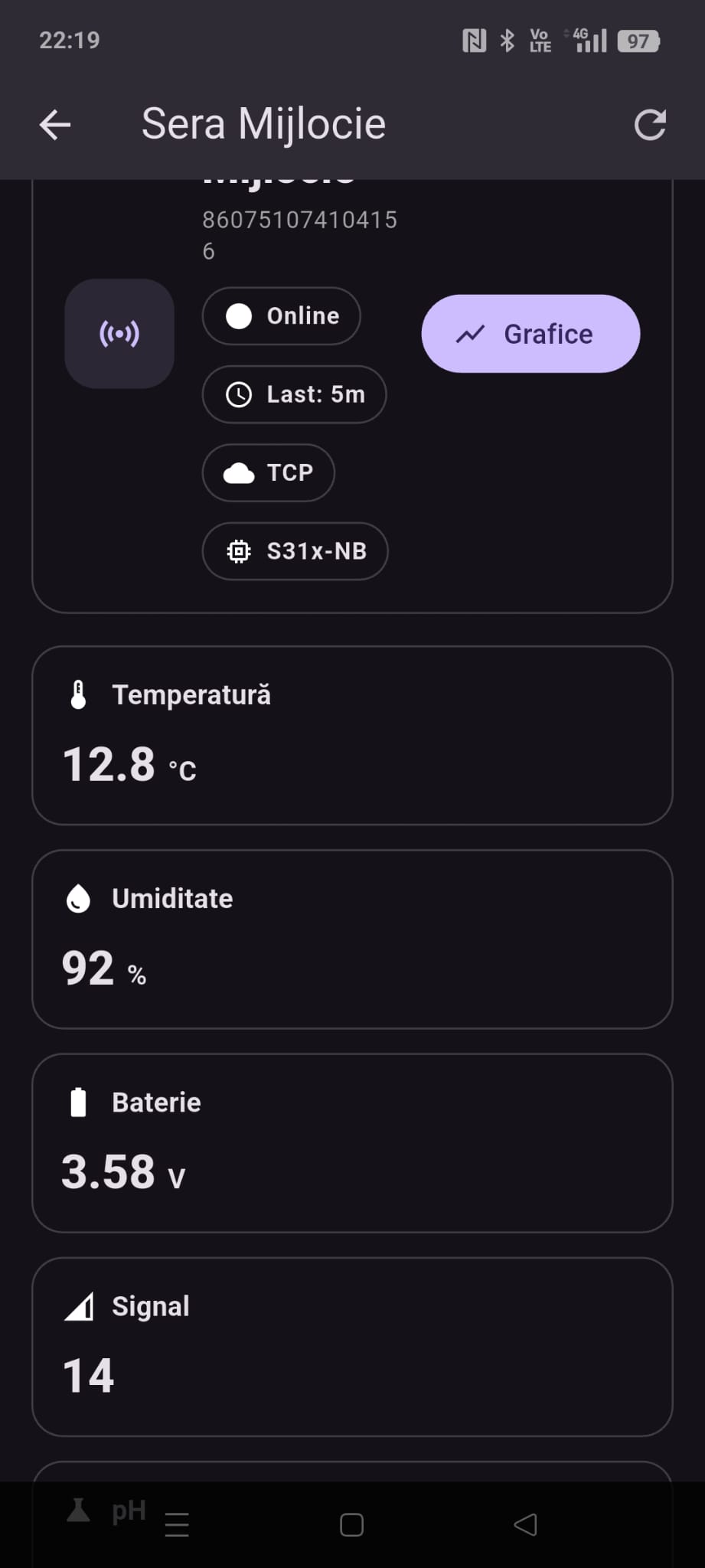Viewport: 705px width, 1568px height.
Task: Open Grafice charts view
Action: pyautogui.click(x=530, y=333)
